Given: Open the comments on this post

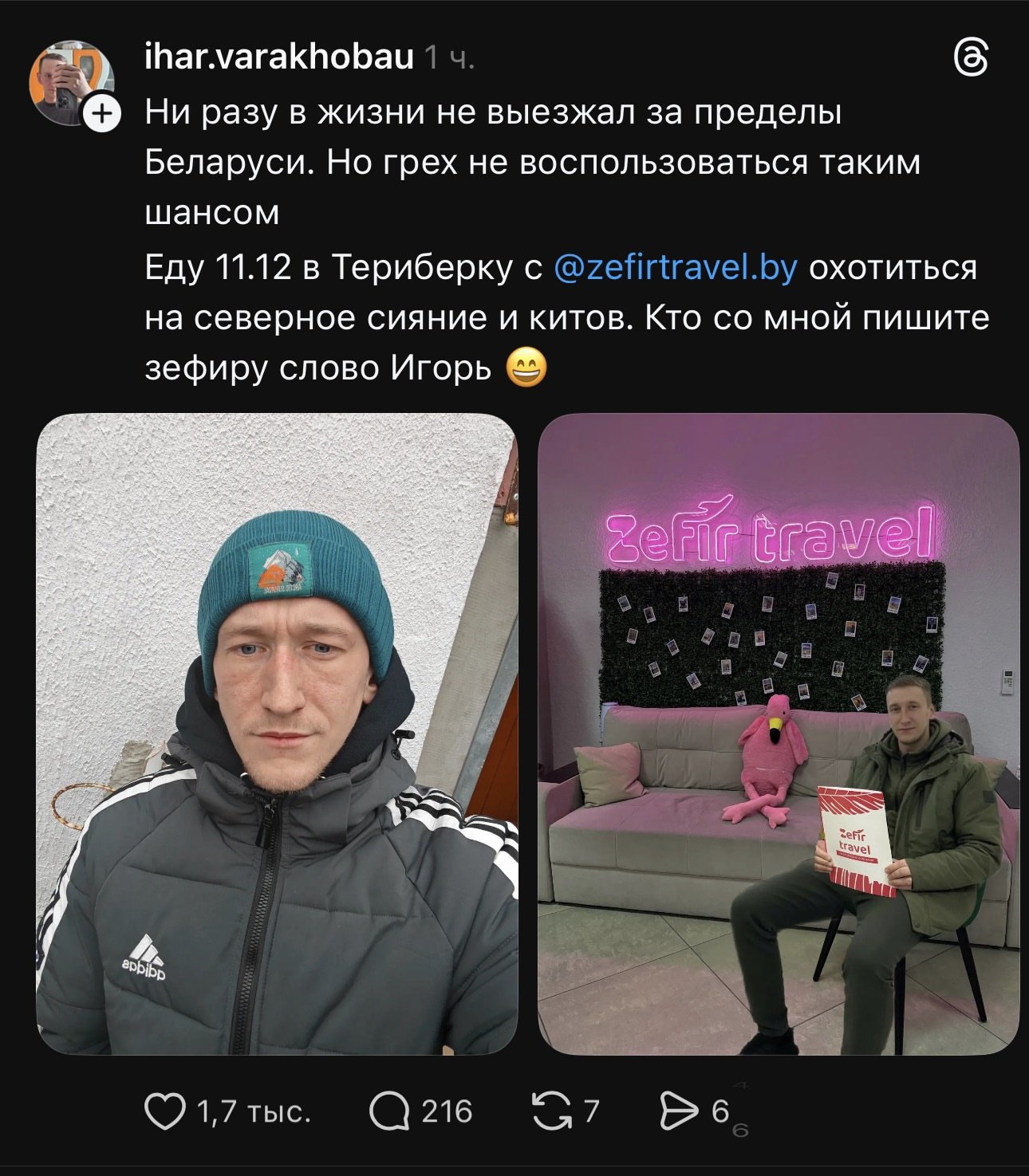Looking at the screenshot, I should pyautogui.click(x=389, y=1111).
